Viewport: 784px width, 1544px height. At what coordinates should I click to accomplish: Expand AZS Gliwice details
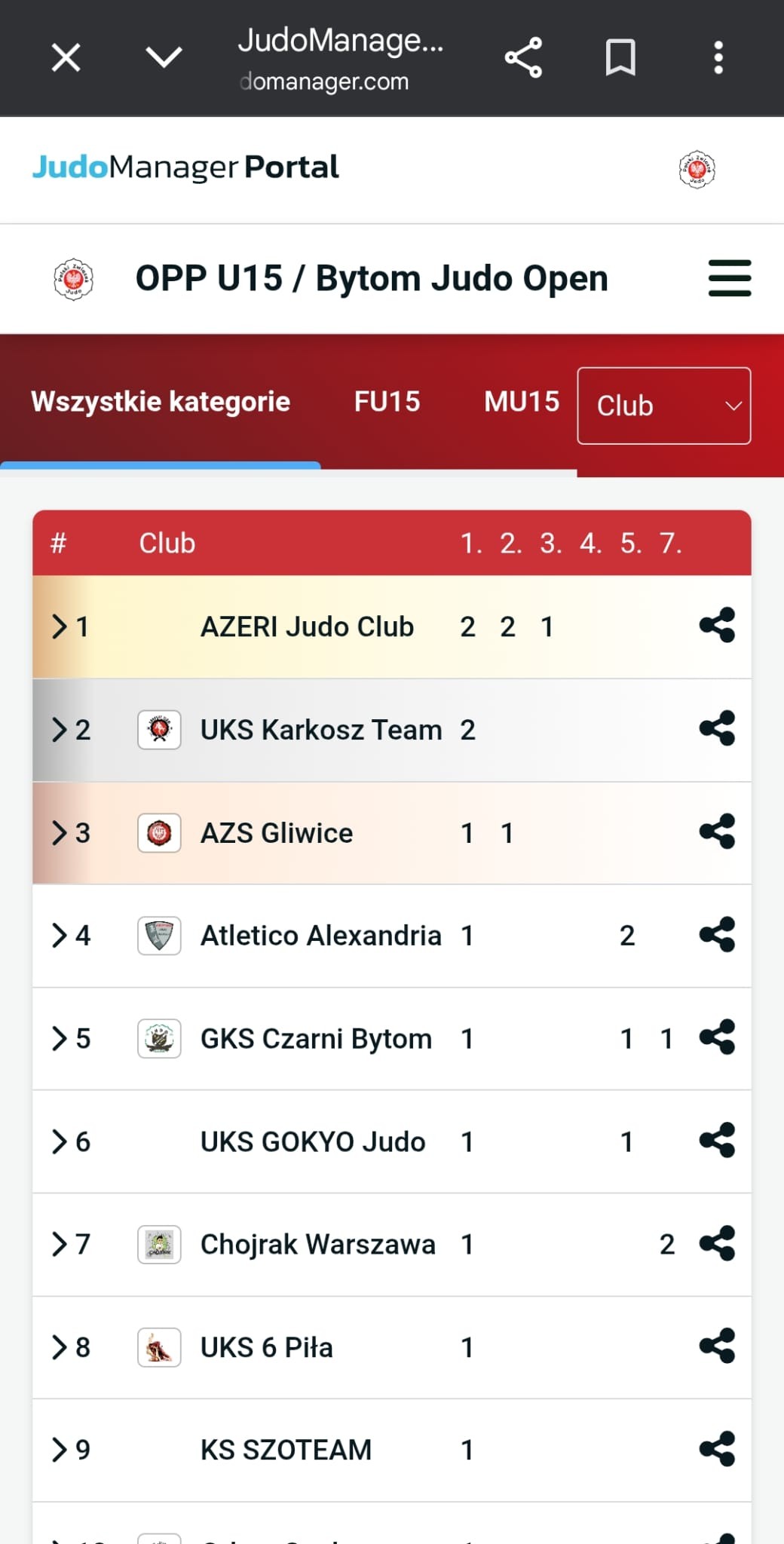(x=60, y=833)
